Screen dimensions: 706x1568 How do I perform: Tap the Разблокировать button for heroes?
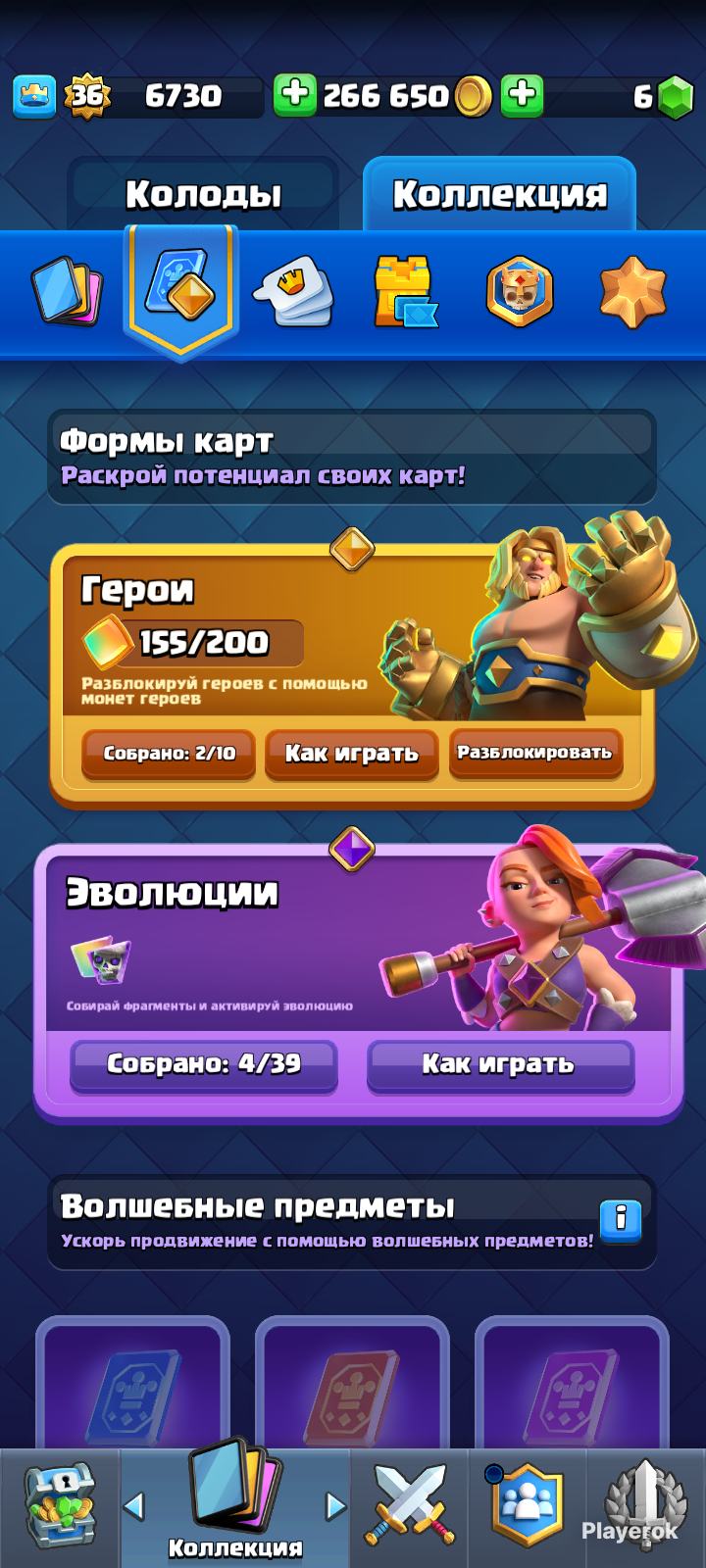tap(535, 754)
